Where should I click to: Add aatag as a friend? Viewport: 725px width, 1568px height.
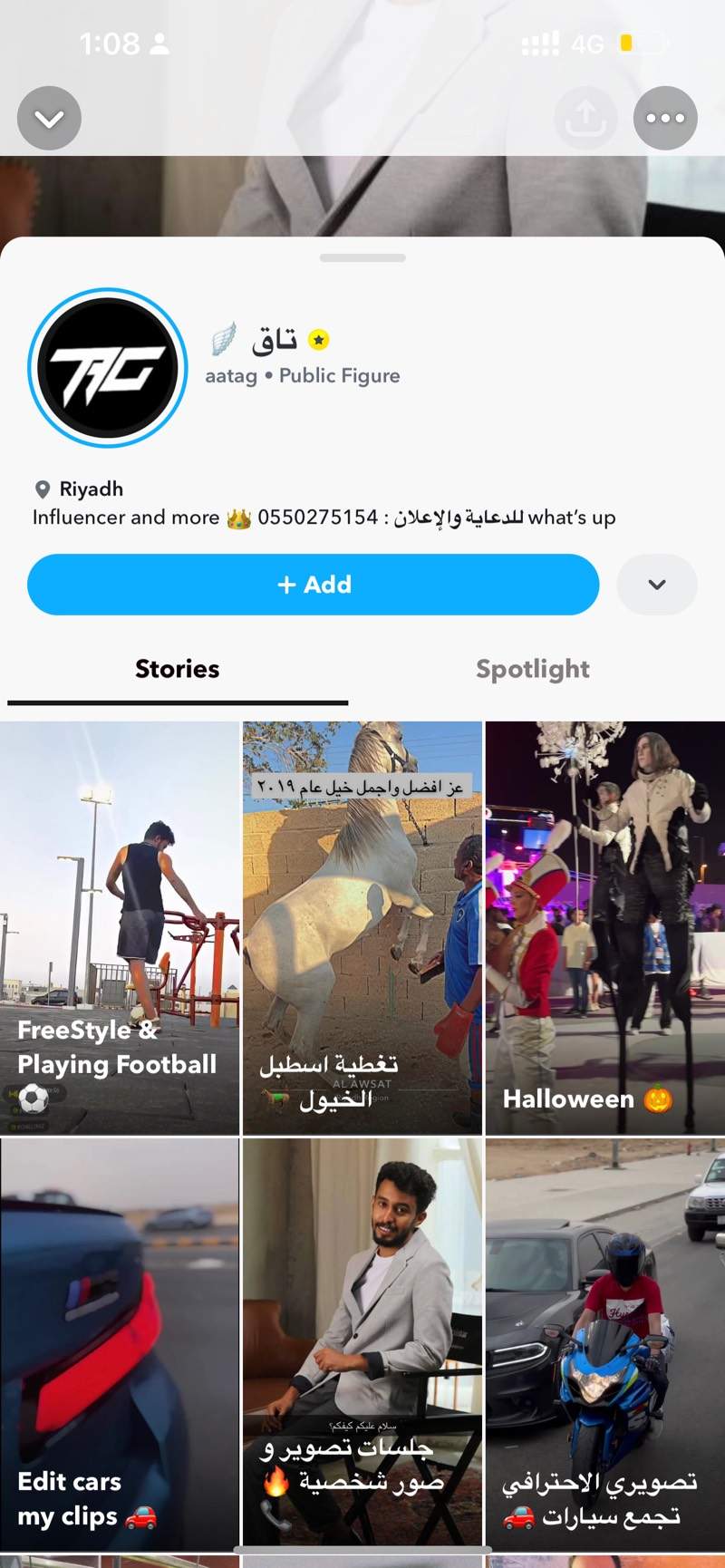coord(313,585)
